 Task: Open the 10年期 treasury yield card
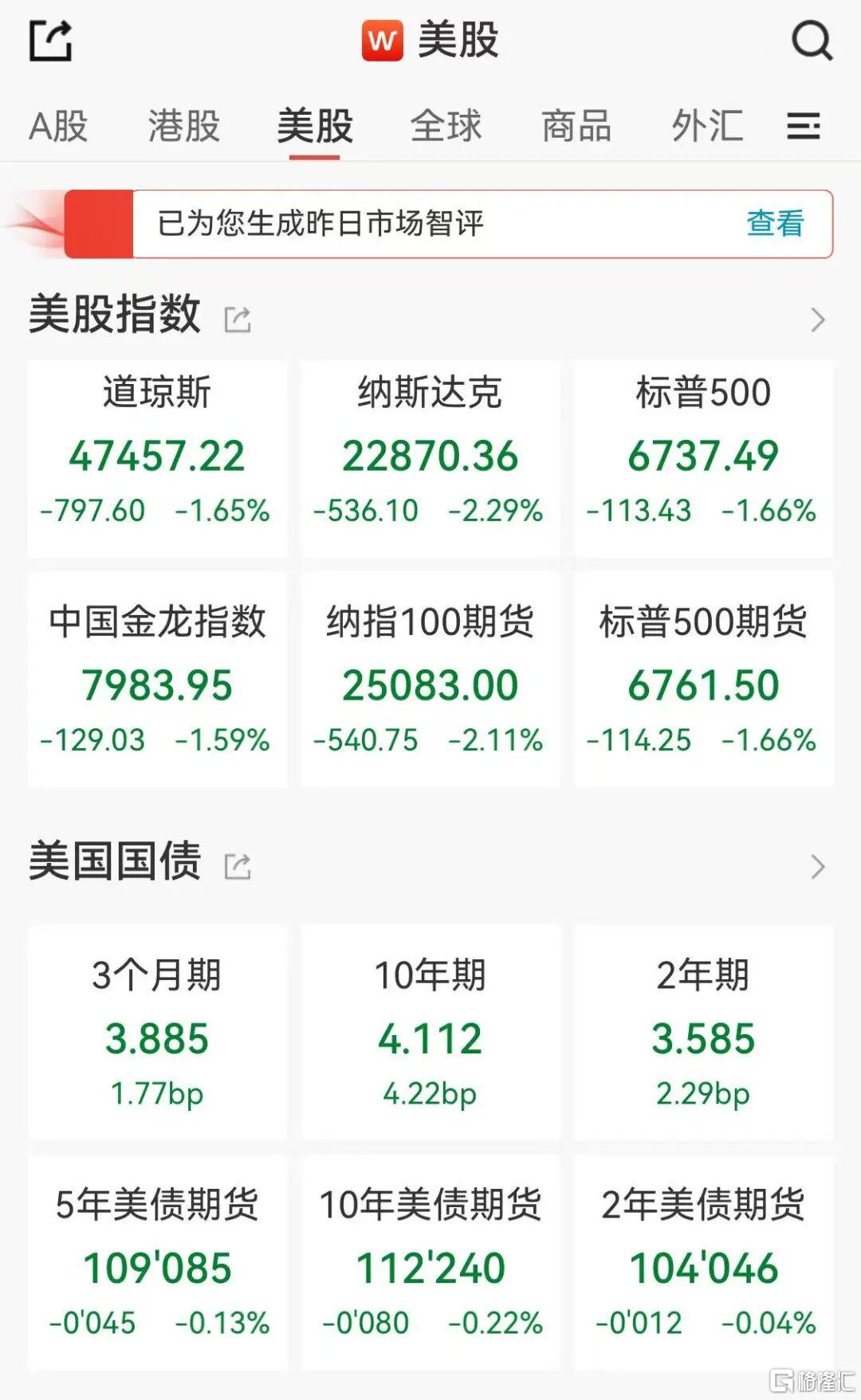(431, 1032)
